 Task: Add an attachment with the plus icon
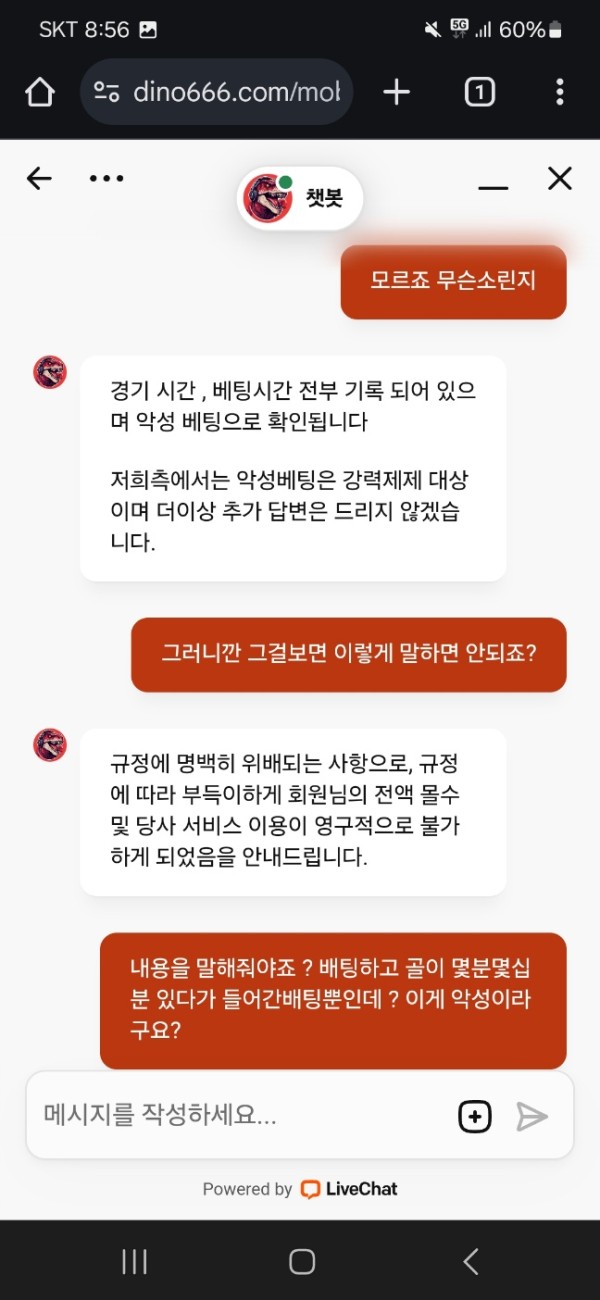[x=475, y=1116]
